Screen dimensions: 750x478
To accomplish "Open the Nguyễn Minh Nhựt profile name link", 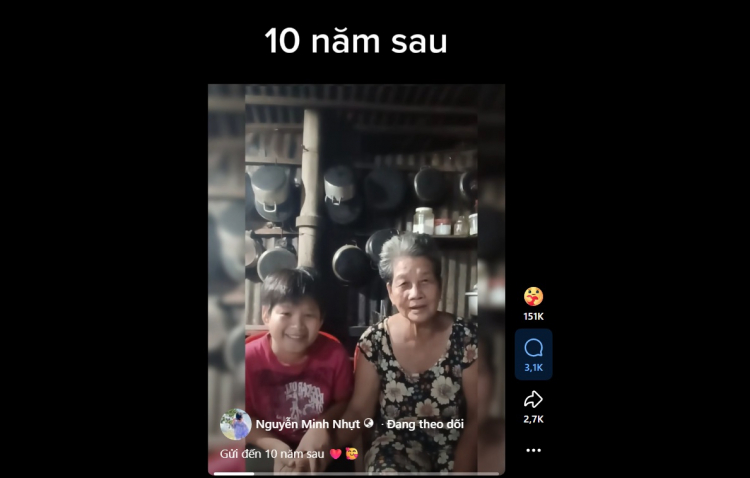I will click(307, 424).
